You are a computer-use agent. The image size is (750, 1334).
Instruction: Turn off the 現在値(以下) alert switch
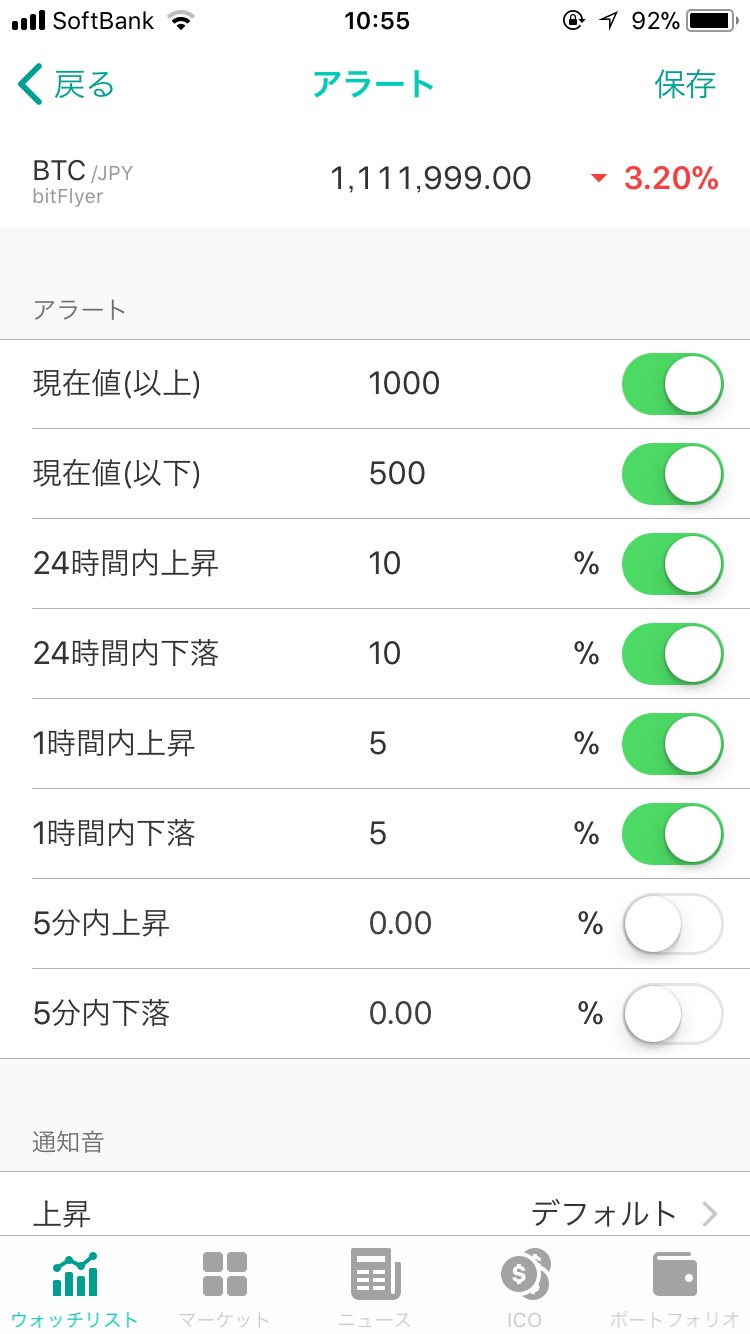[x=672, y=474]
